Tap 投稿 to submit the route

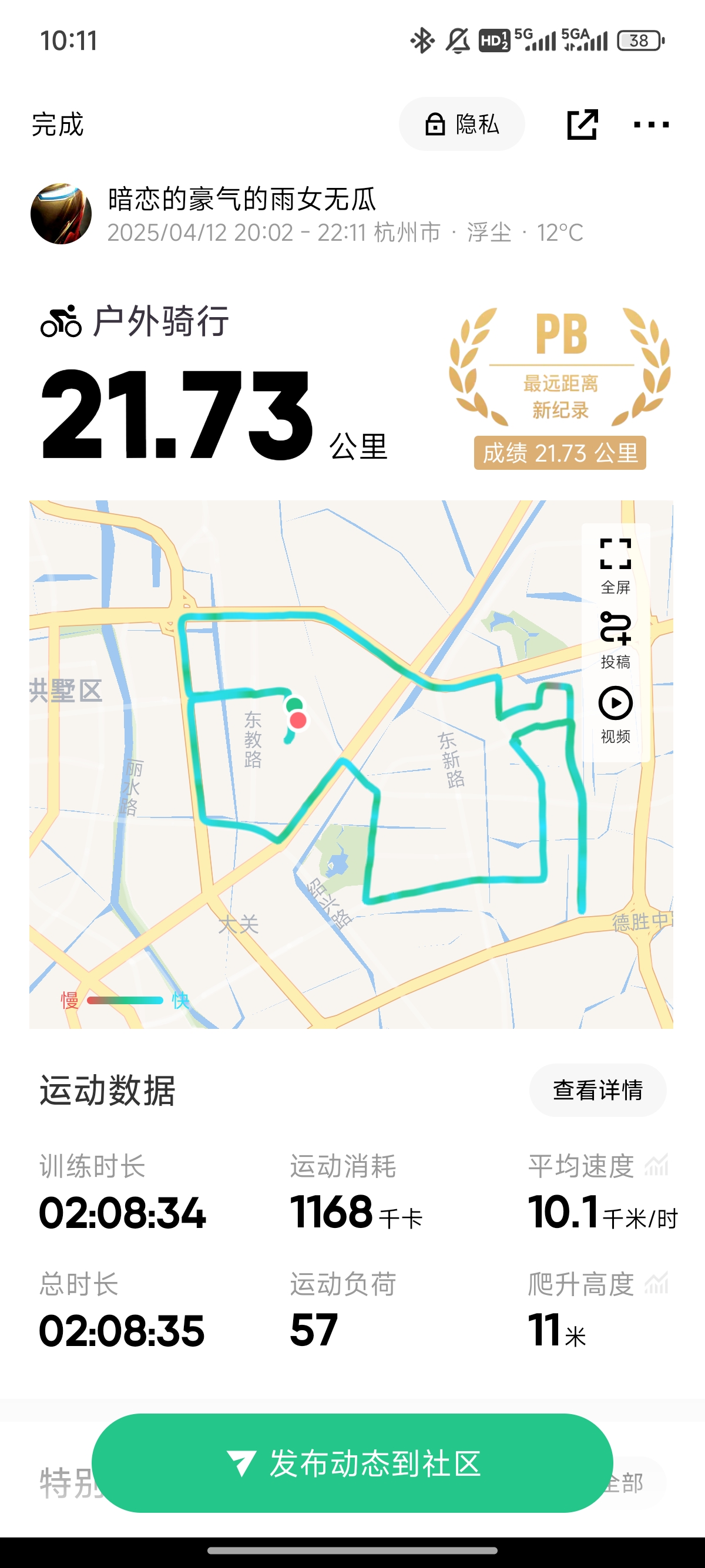tap(616, 640)
